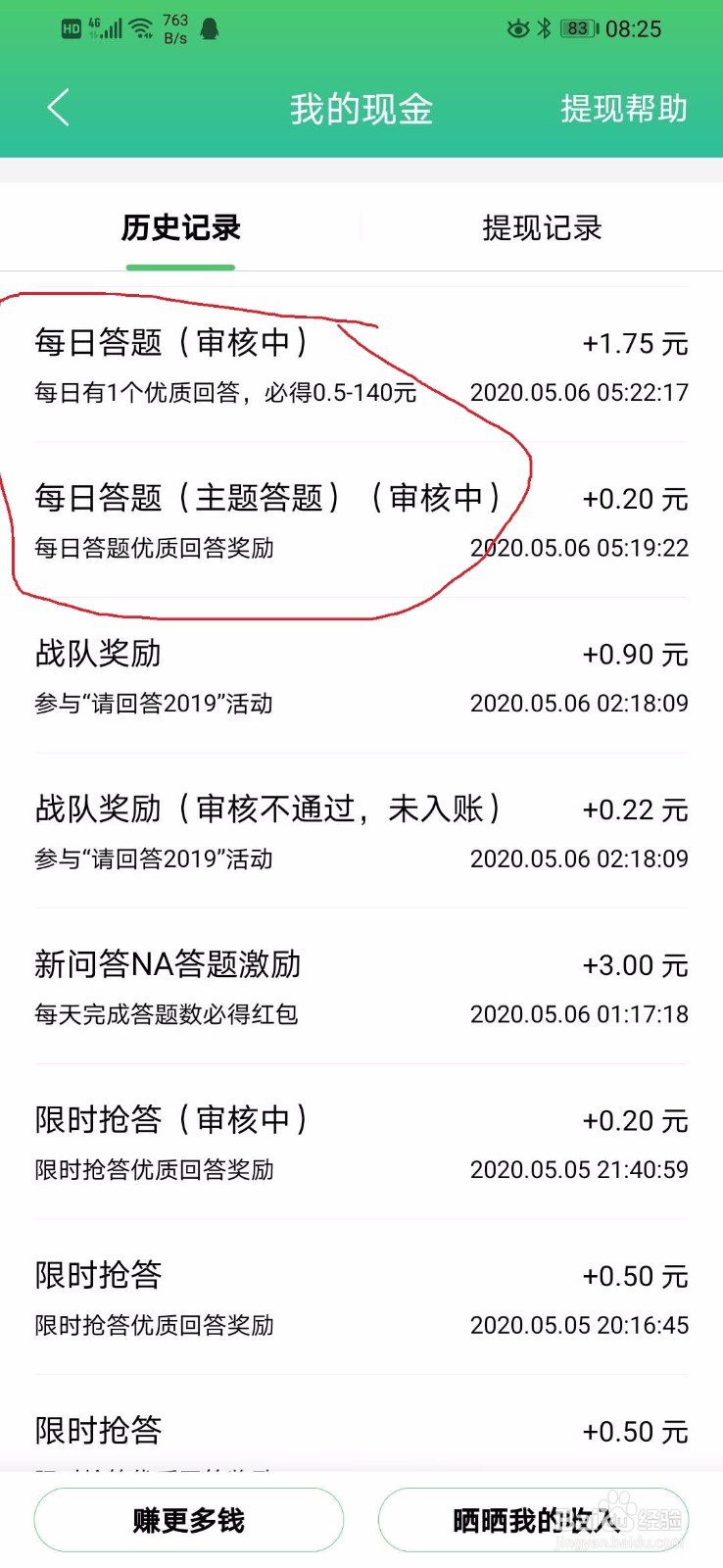Viewport: 723px width, 1568px height.
Task: Tap the clock showing 08:25
Action: click(633, 28)
